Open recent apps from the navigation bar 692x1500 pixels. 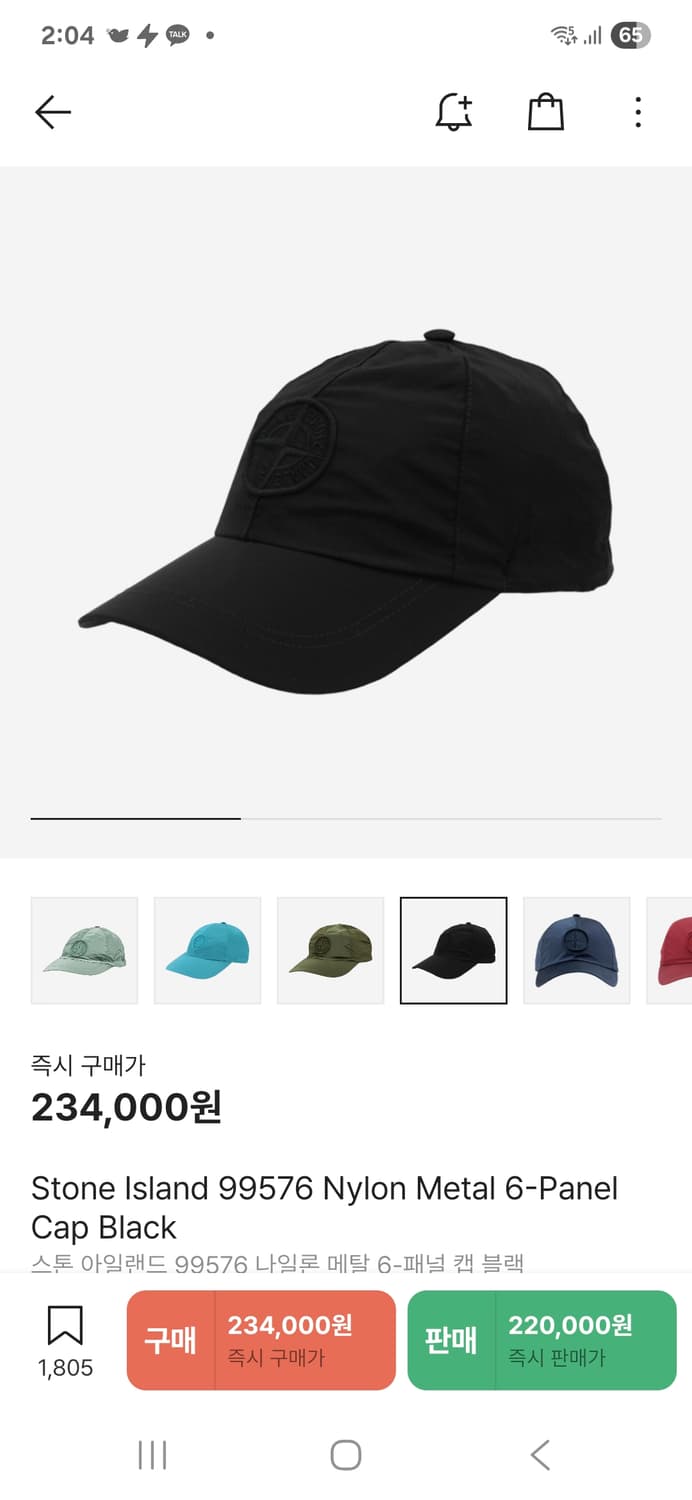point(152,1455)
